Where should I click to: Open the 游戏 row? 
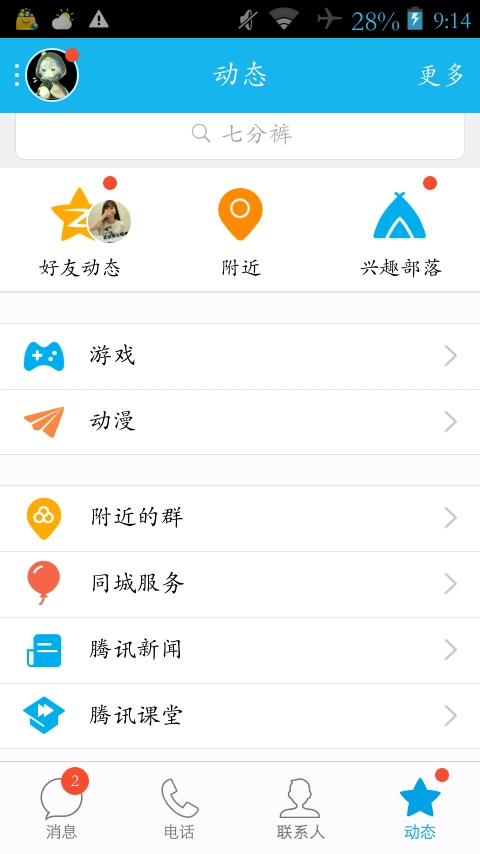240,356
